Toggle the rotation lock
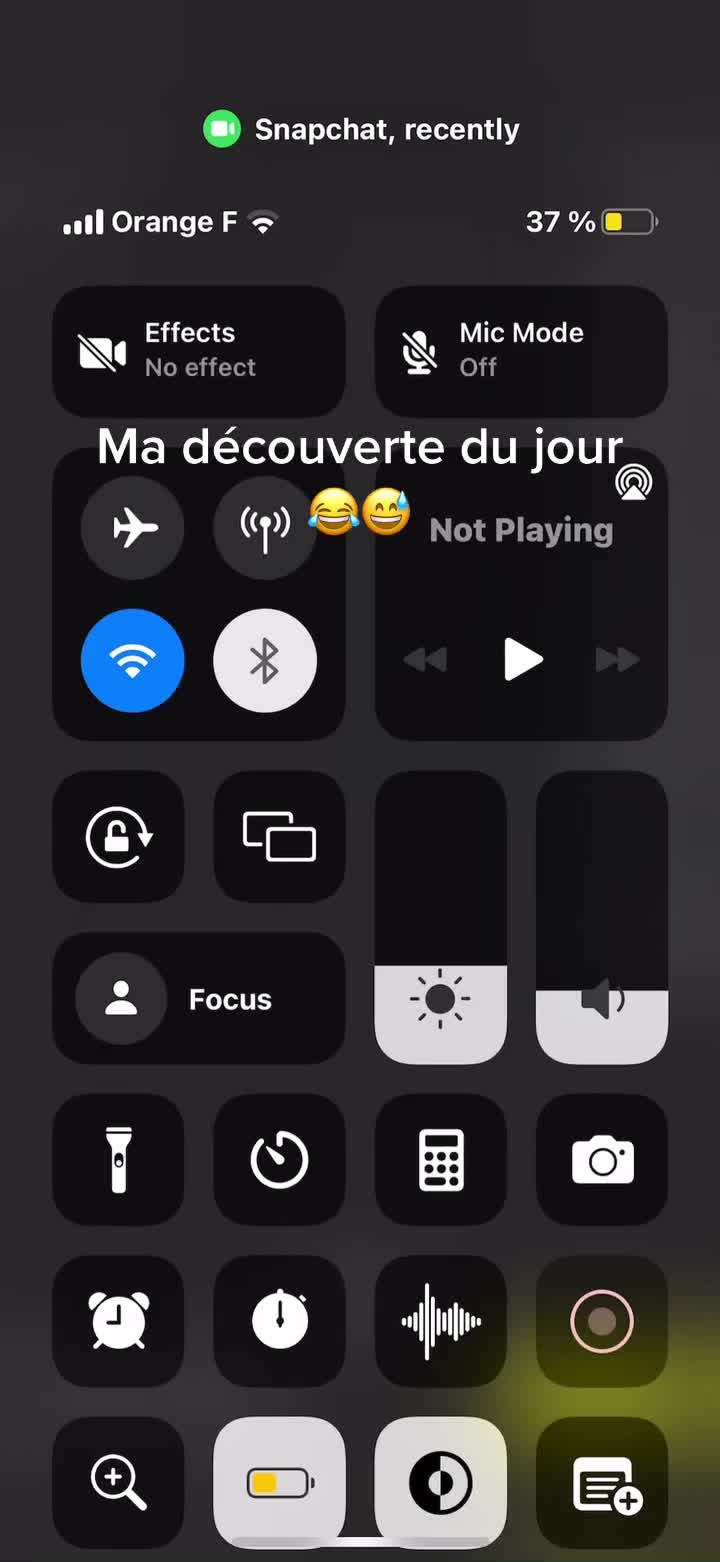This screenshot has width=720, height=1562. tap(118, 836)
